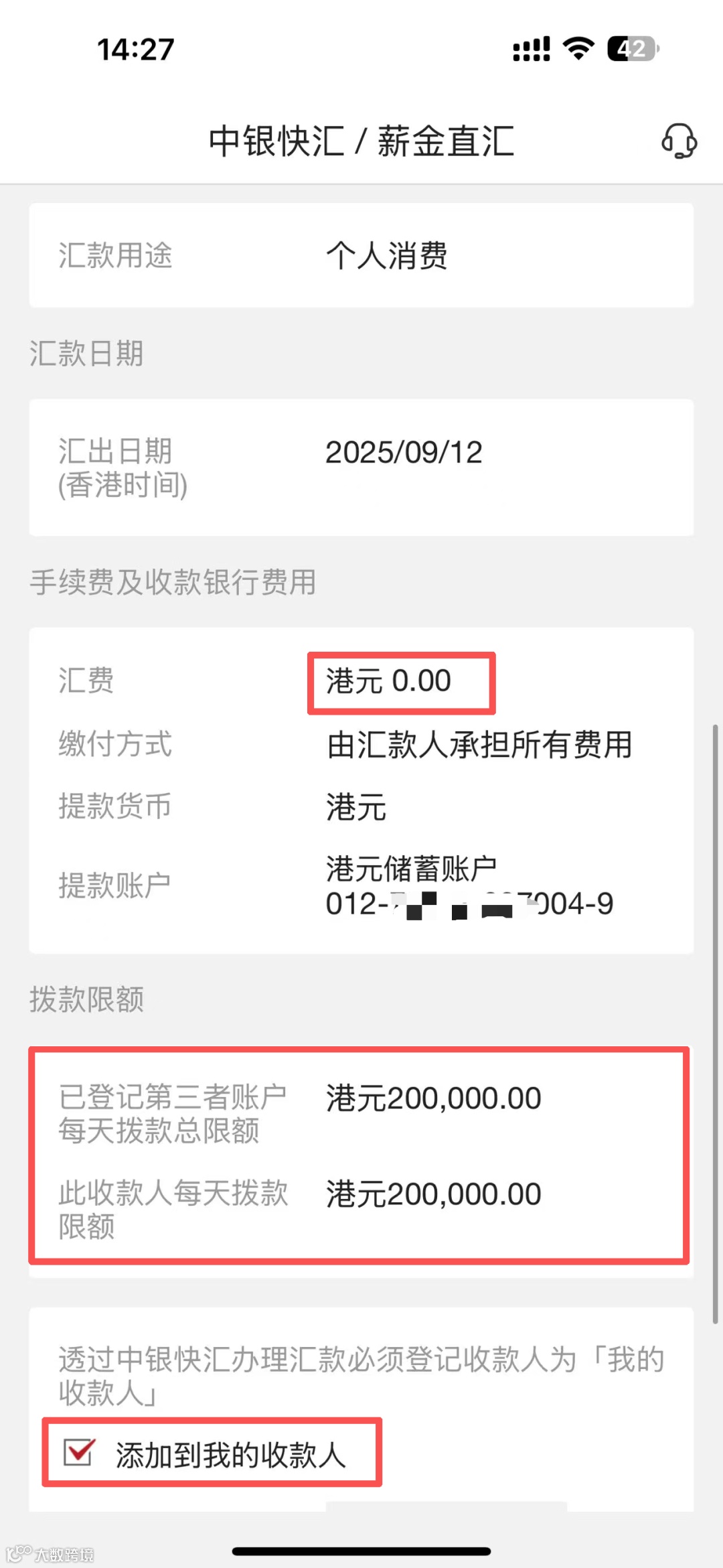Select the 中银快汇 / 薪金直汇 title
This screenshot has height=1568, width=723.
point(361,142)
